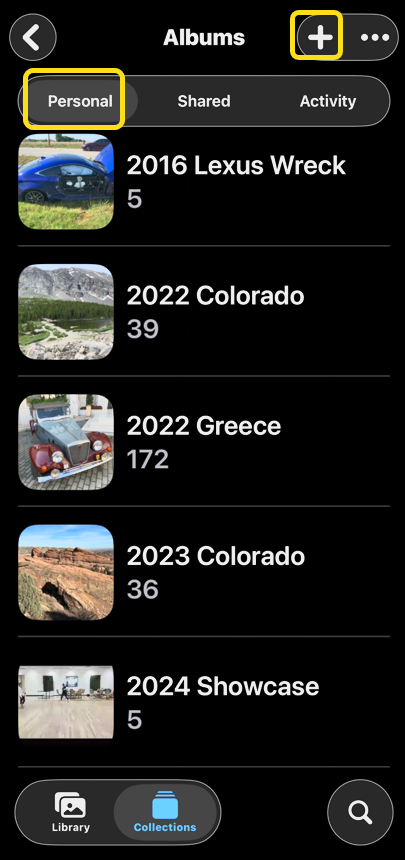Select the Personal segment
The image size is (405, 860).
click(80, 101)
